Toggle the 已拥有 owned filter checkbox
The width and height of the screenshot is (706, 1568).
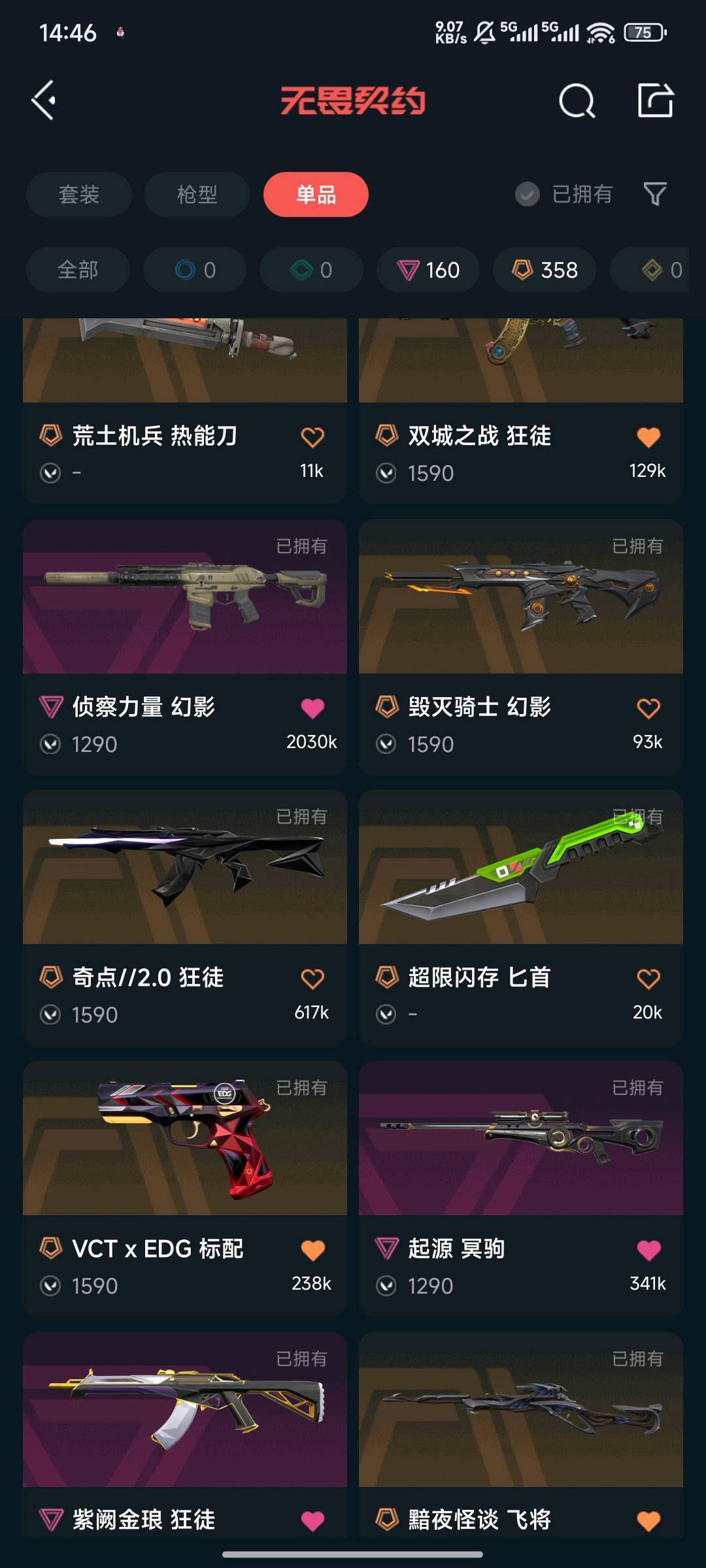(528, 194)
